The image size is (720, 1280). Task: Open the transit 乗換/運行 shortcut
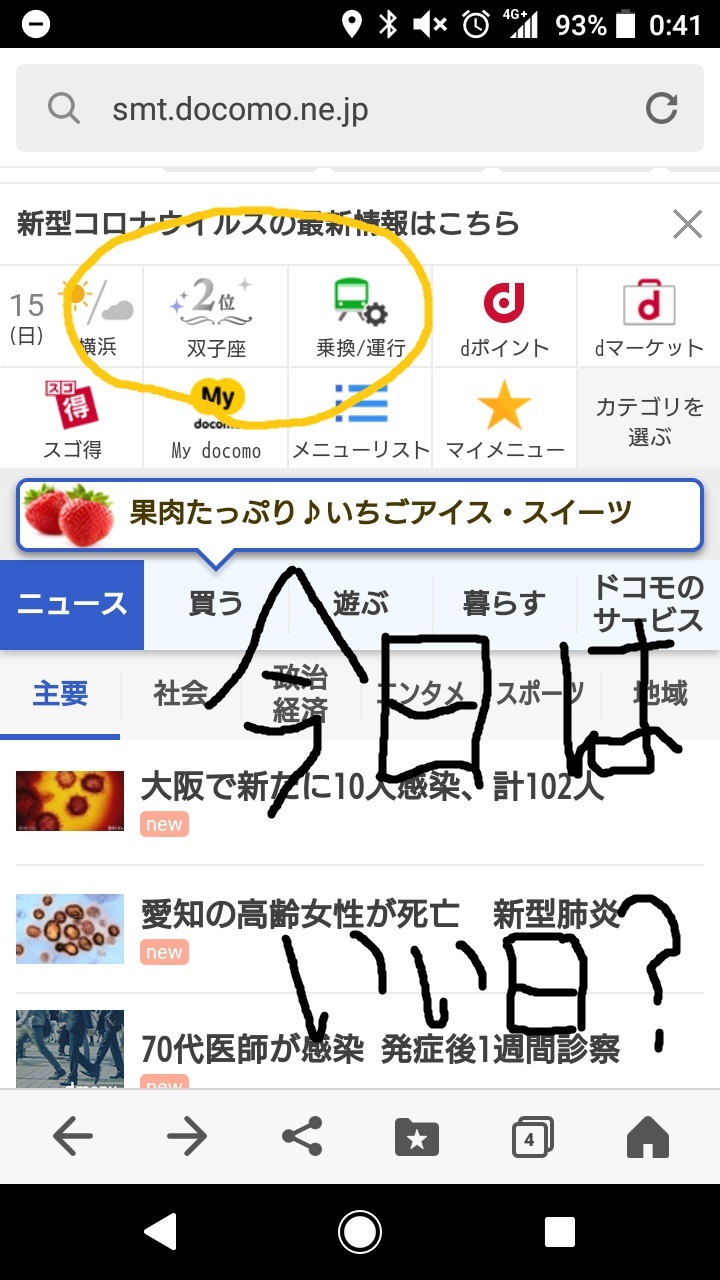point(360,317)
